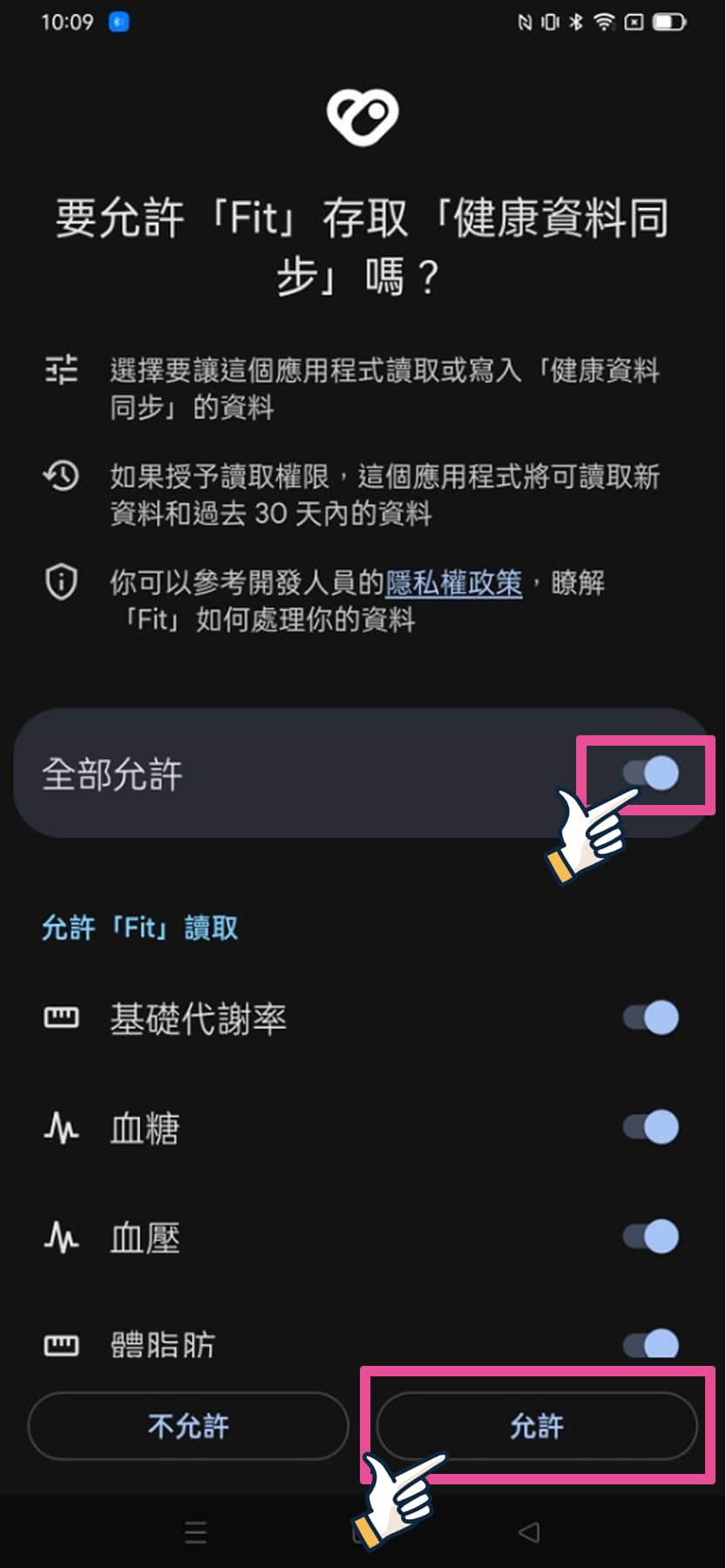
Task: Toggle the 全部允許 switch
Action: tap(651, 774)
